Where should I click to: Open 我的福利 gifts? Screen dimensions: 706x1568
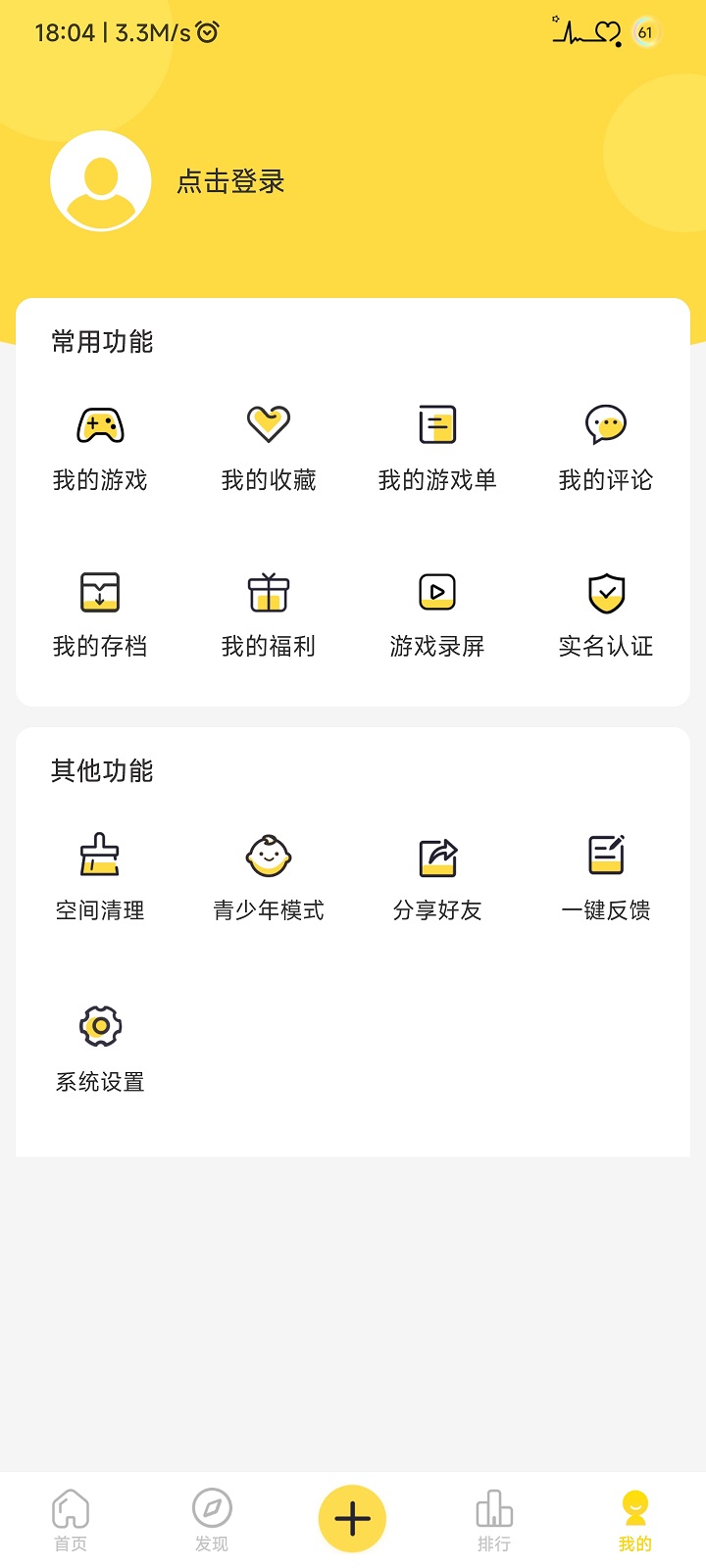269,613
